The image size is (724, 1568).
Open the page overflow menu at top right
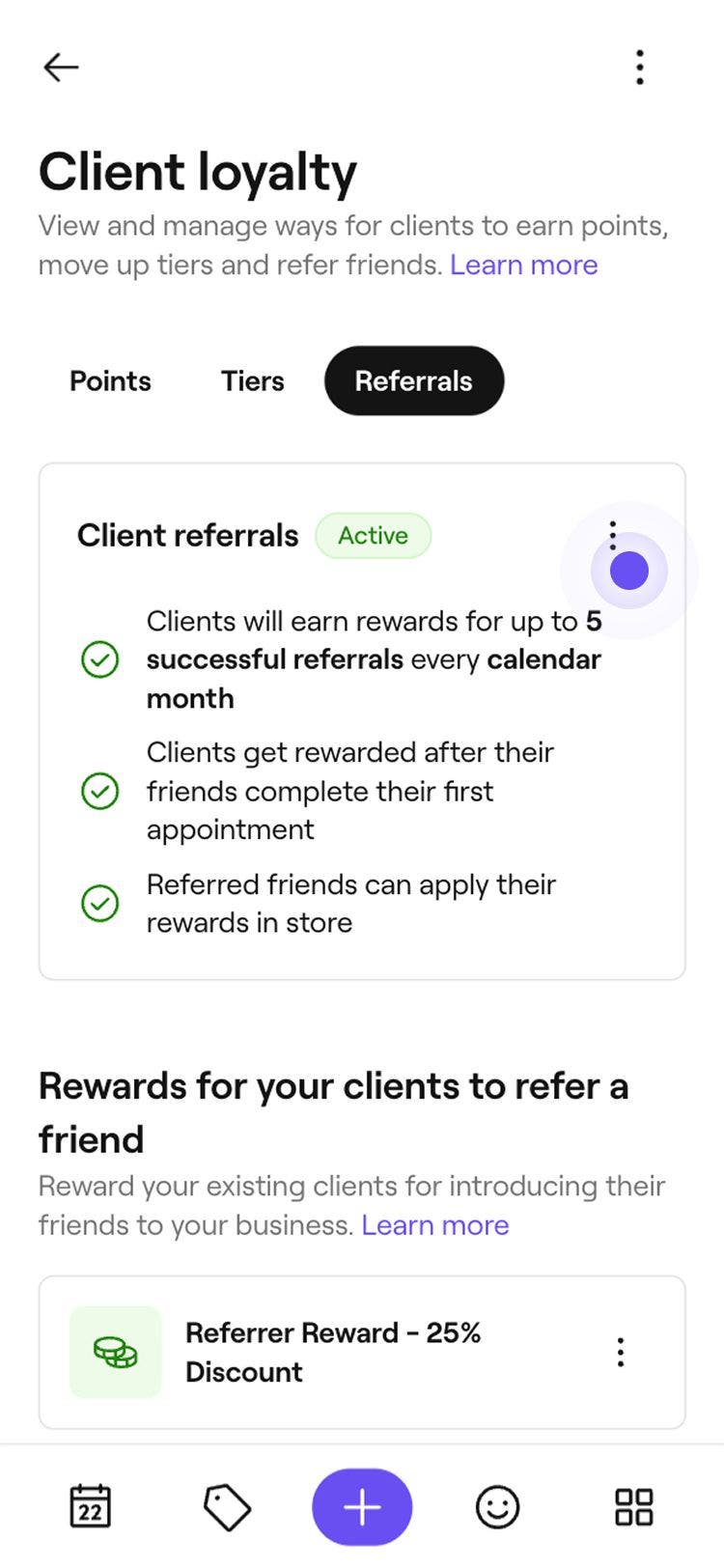click(x=639, y=67)
